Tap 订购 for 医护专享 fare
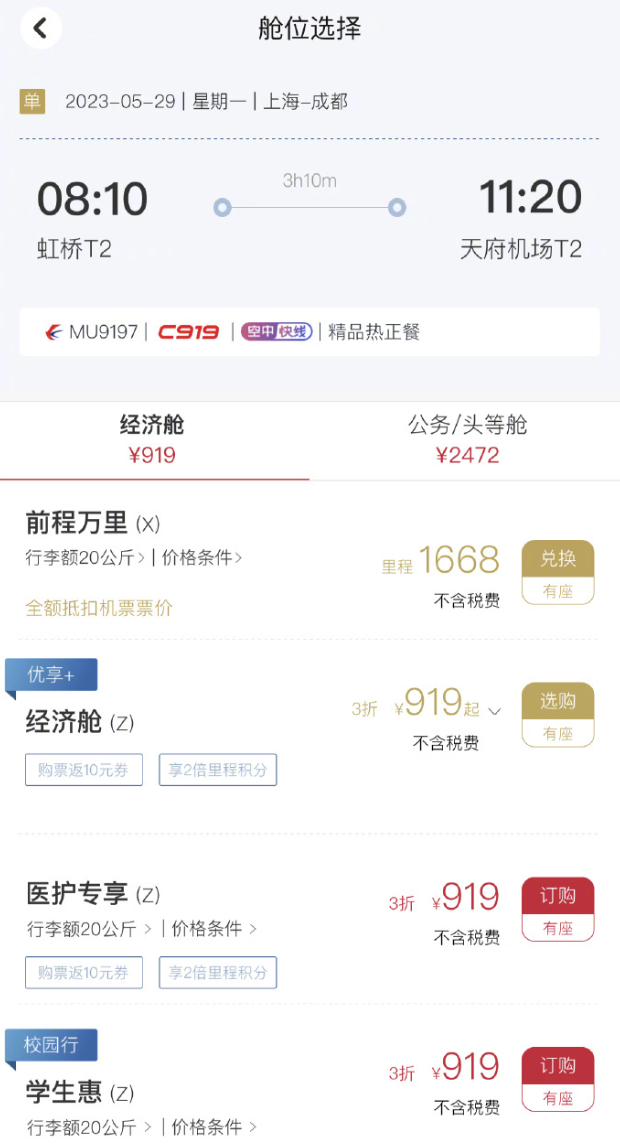620x1144 pixels. pyautogui.click(x=557, y=897)
